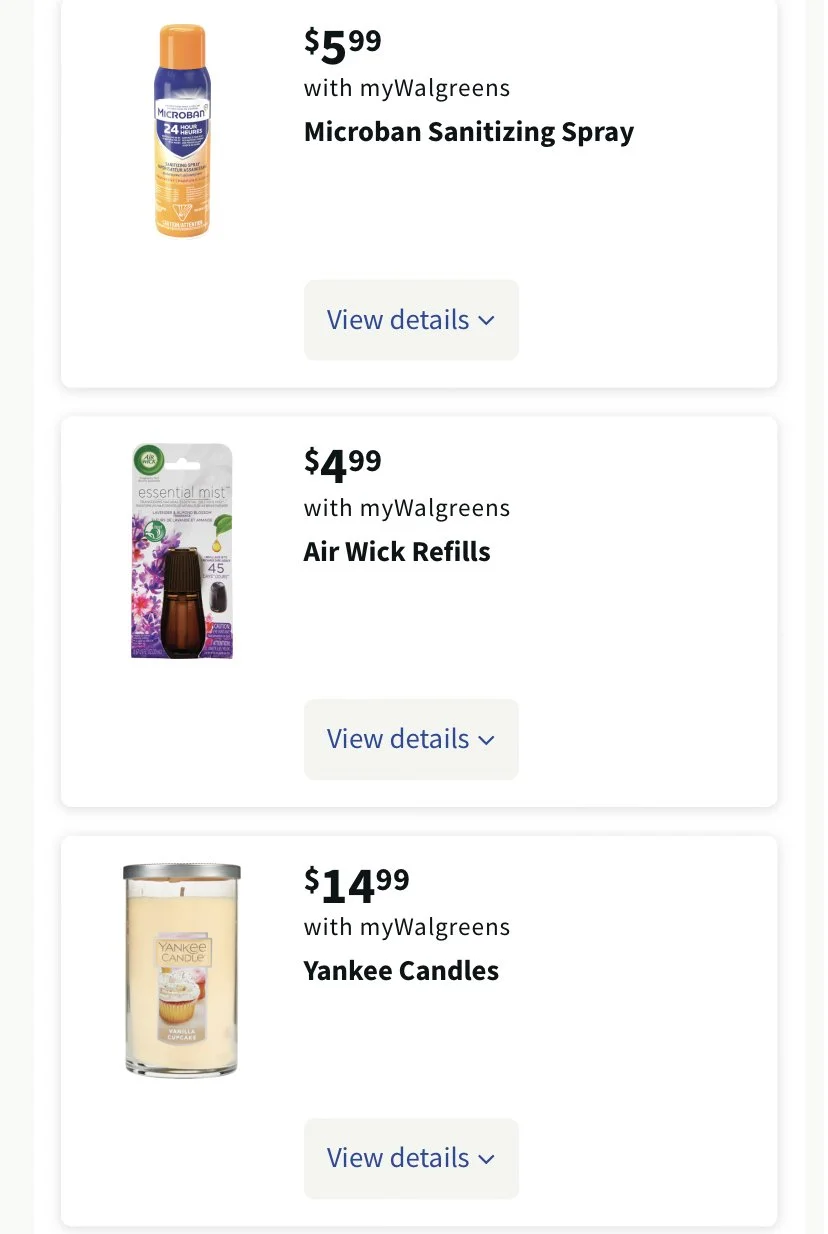Image resolution: width=828 pixels, height=1234 pixels.
Task: Expand View details for Yankee Candles
Action: 411,1158
